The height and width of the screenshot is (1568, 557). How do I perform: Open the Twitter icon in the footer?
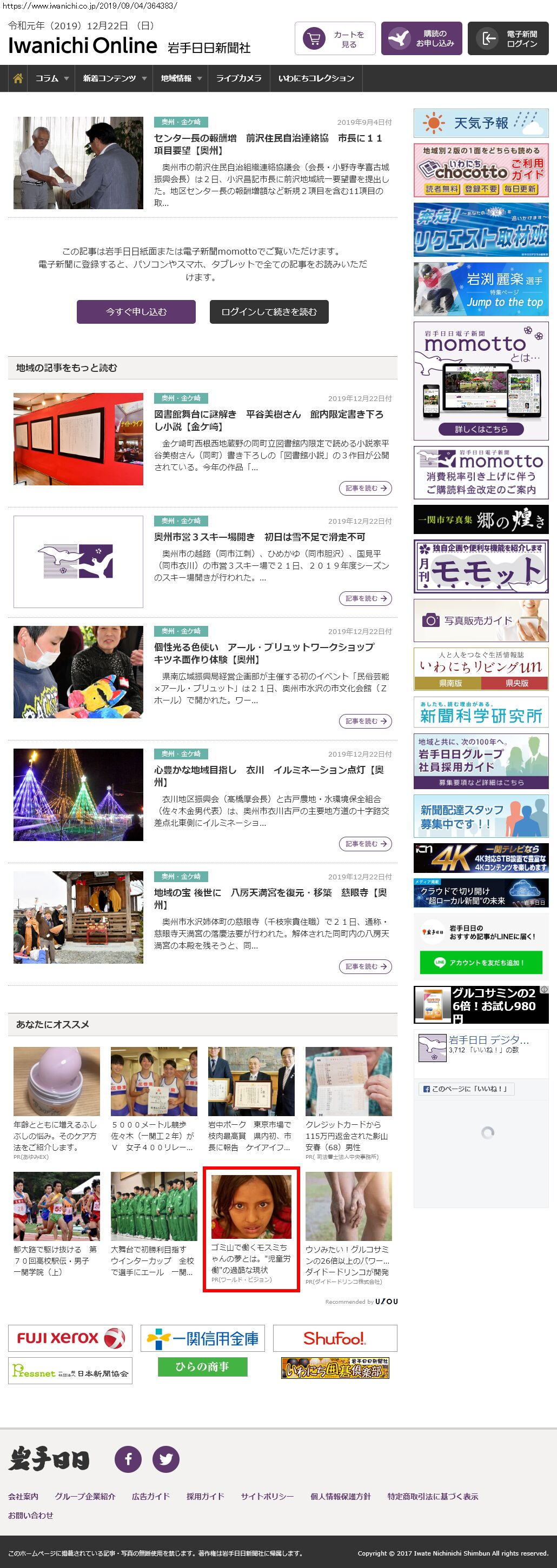[165, 1459]
